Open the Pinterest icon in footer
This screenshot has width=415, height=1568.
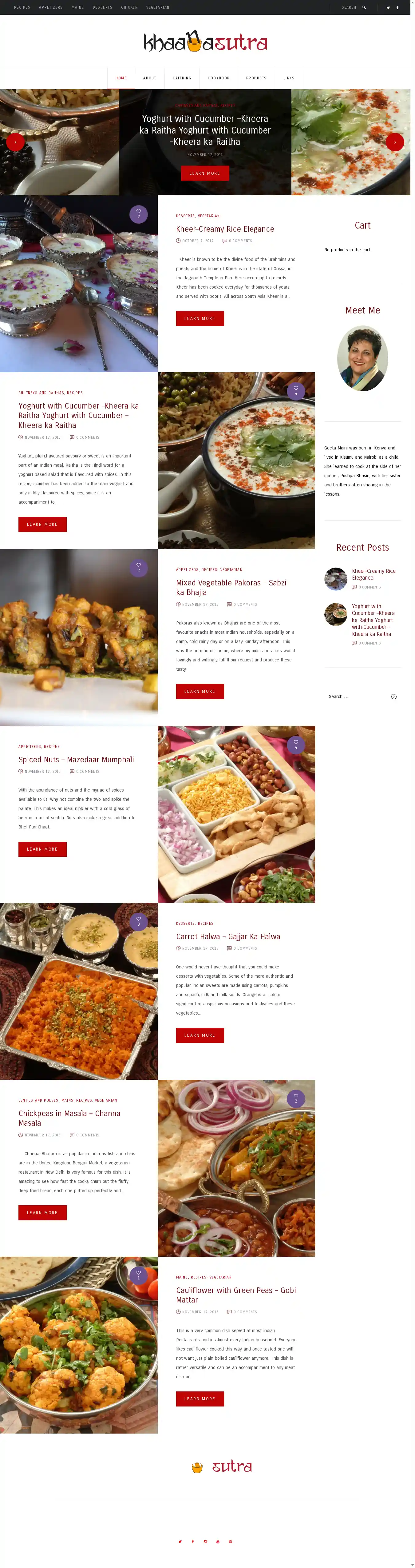(230, 1541)
